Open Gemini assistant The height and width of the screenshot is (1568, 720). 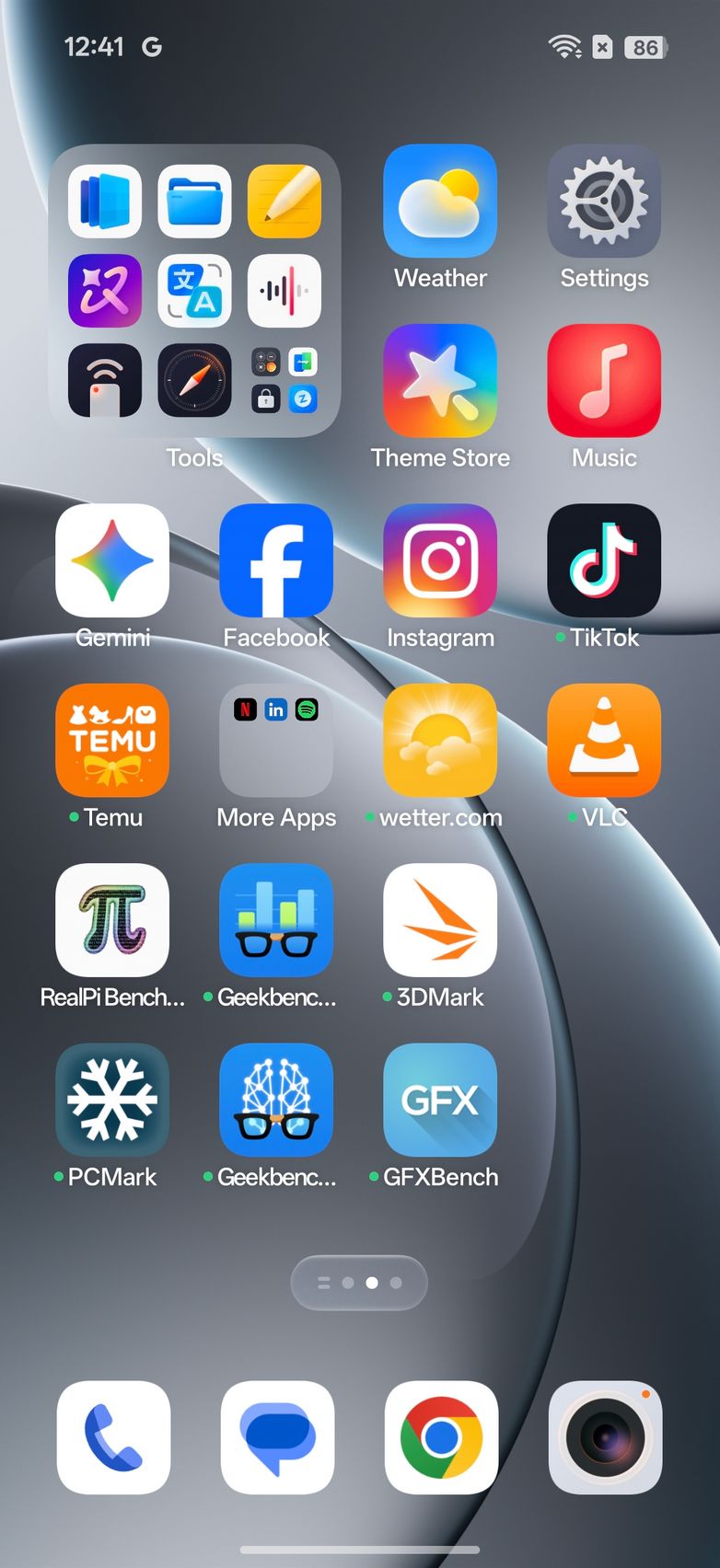[112, 560]
